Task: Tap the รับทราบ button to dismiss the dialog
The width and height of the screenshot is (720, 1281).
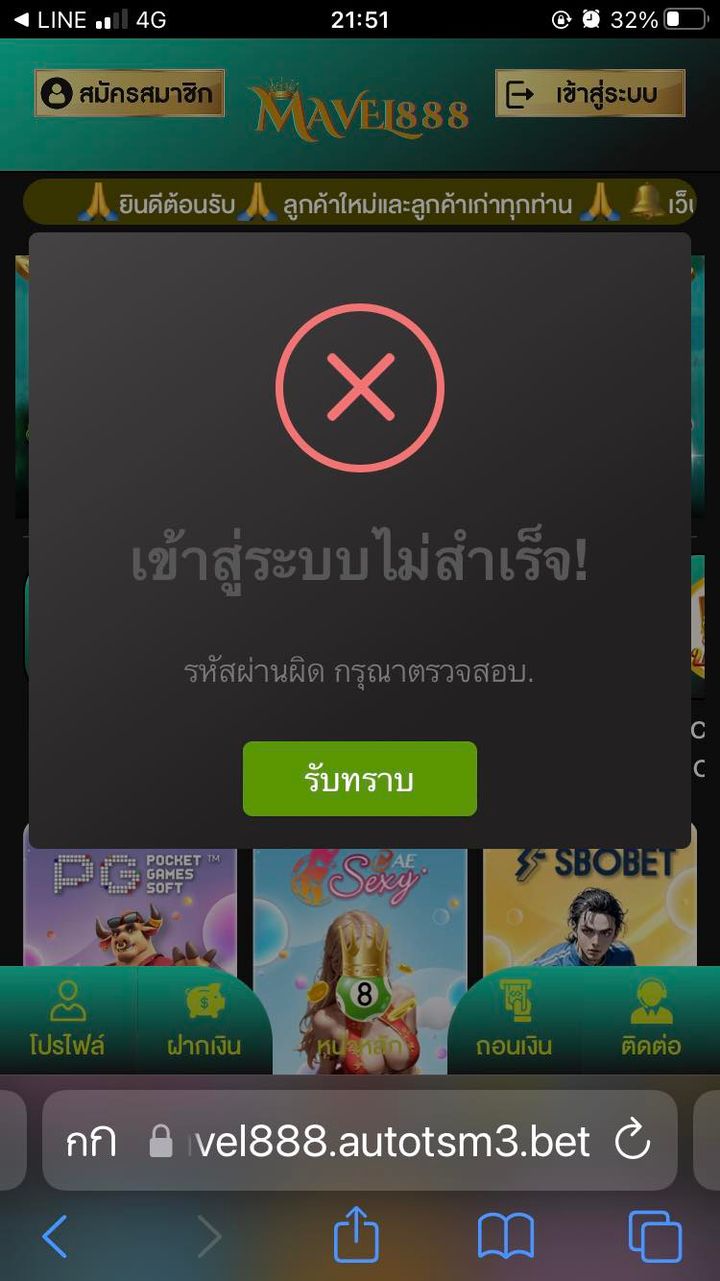Action: coord(359,779)
